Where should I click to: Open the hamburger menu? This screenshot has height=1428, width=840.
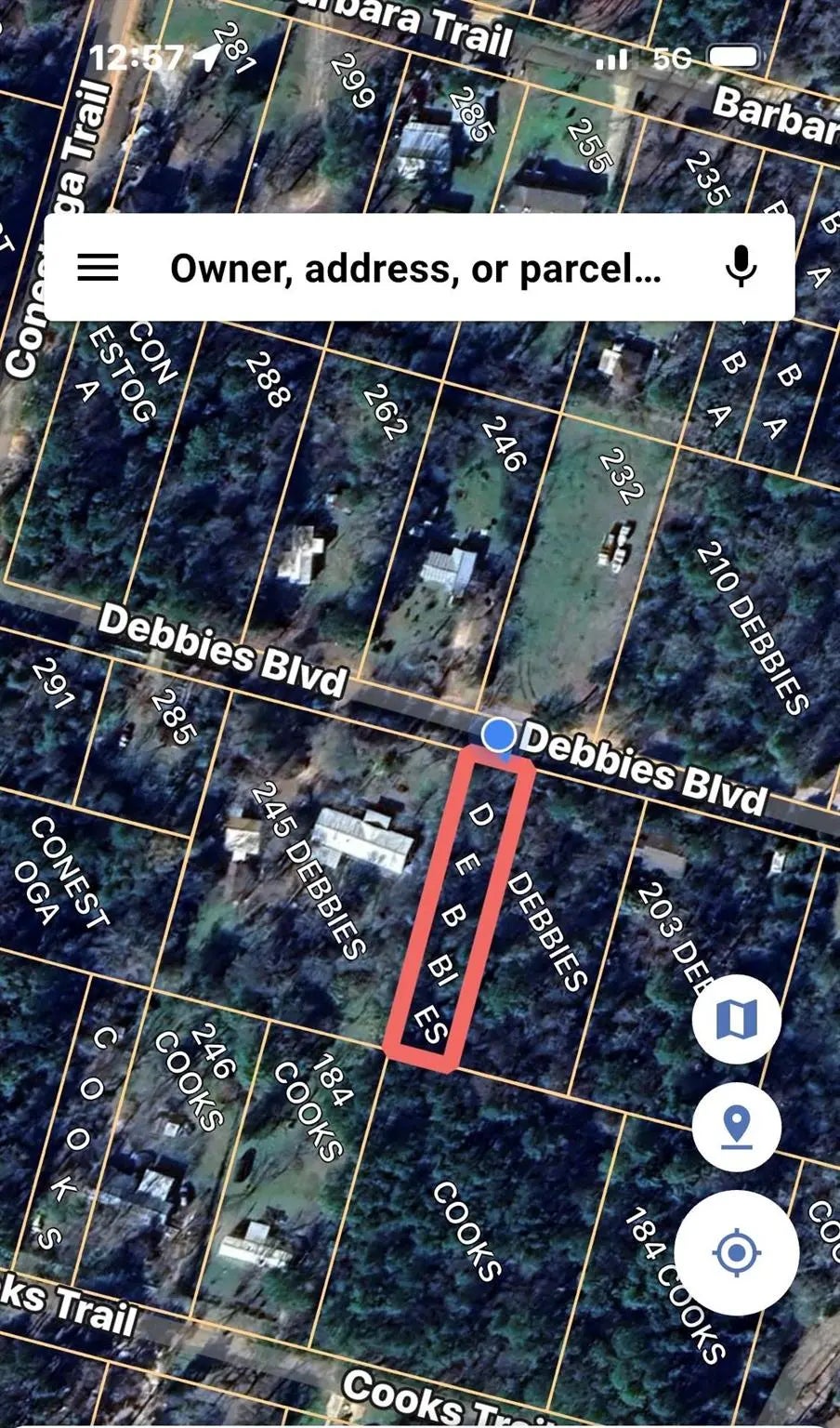point(98,268)
